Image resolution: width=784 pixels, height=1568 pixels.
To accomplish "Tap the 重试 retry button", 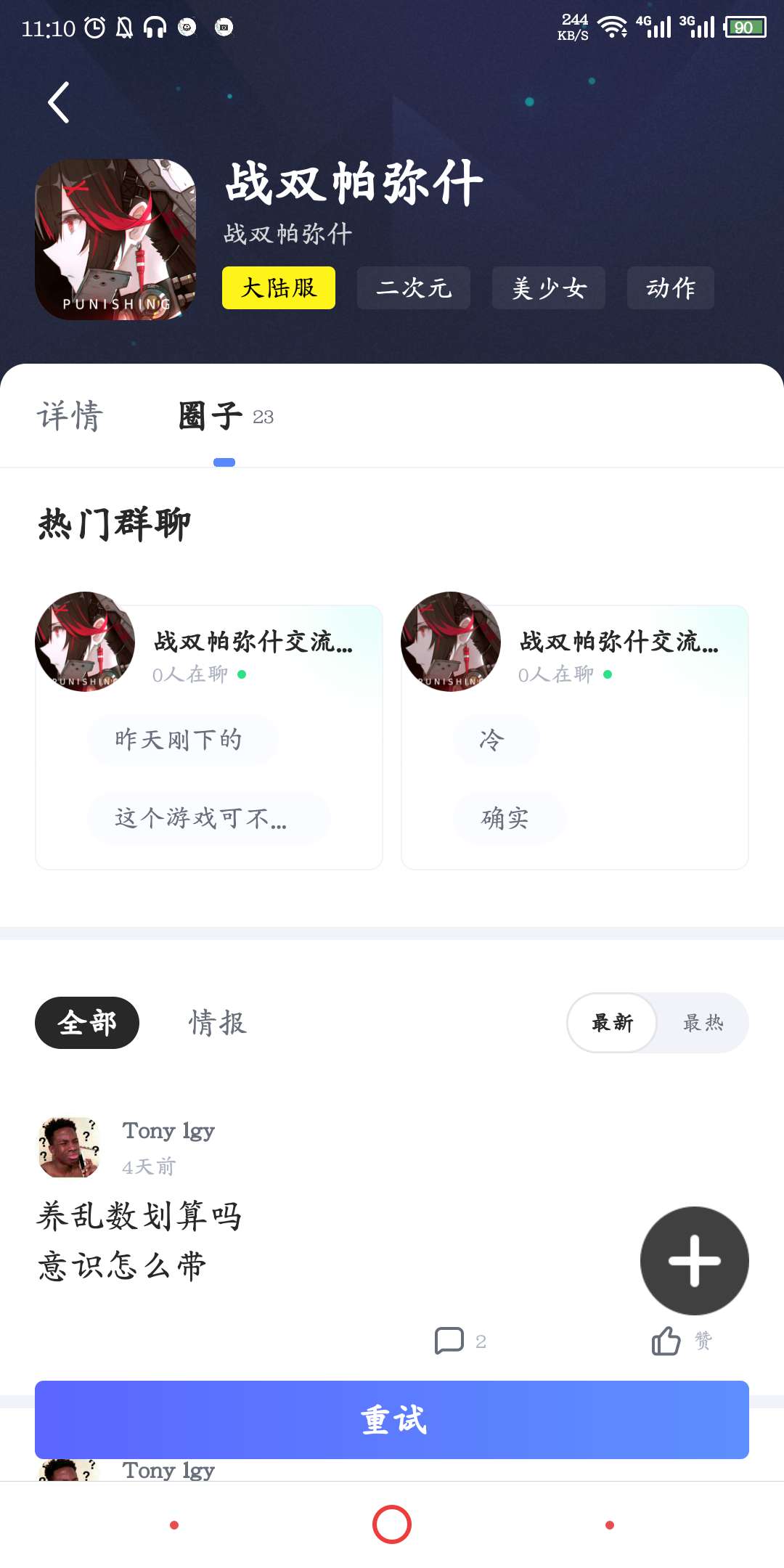I will (392, 1420).
